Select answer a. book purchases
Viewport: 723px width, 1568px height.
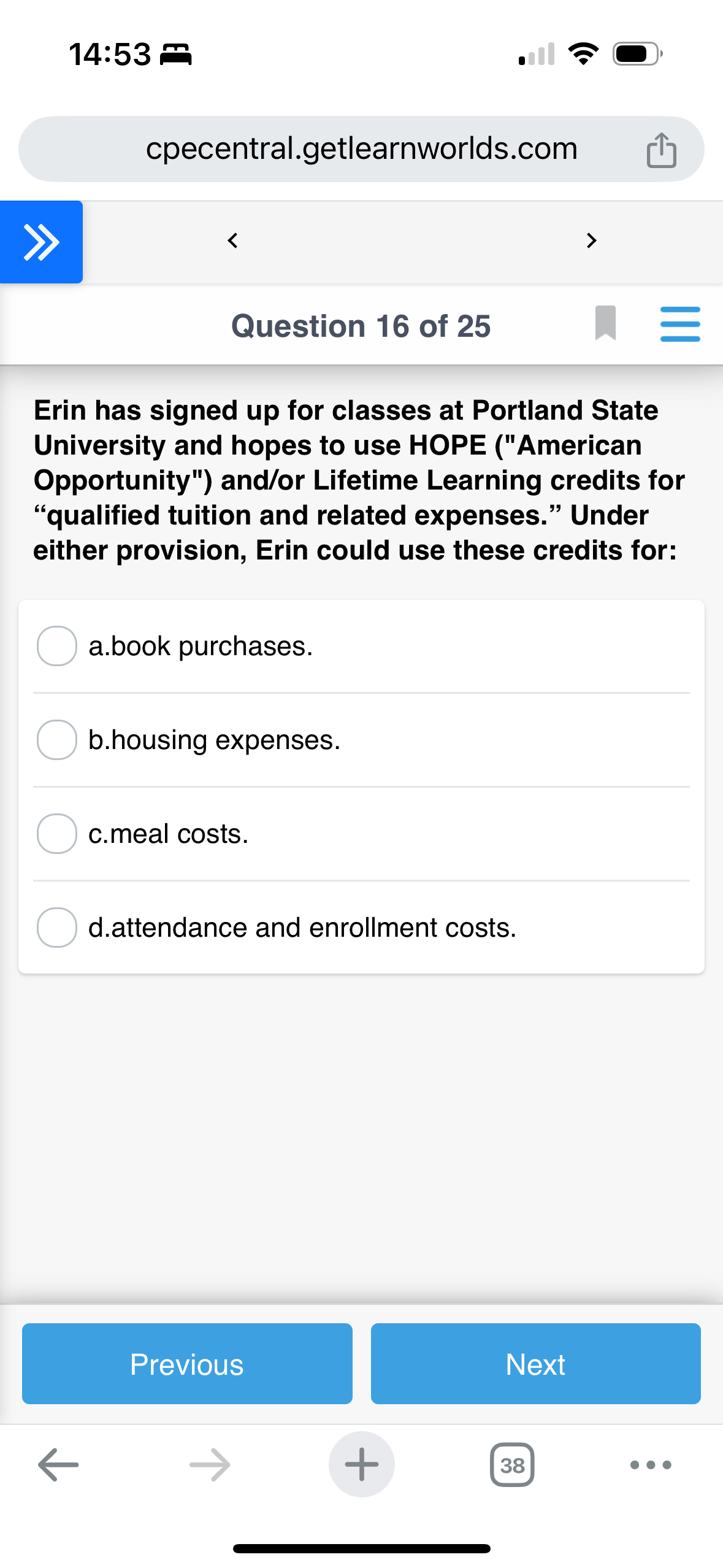point(57,646)
